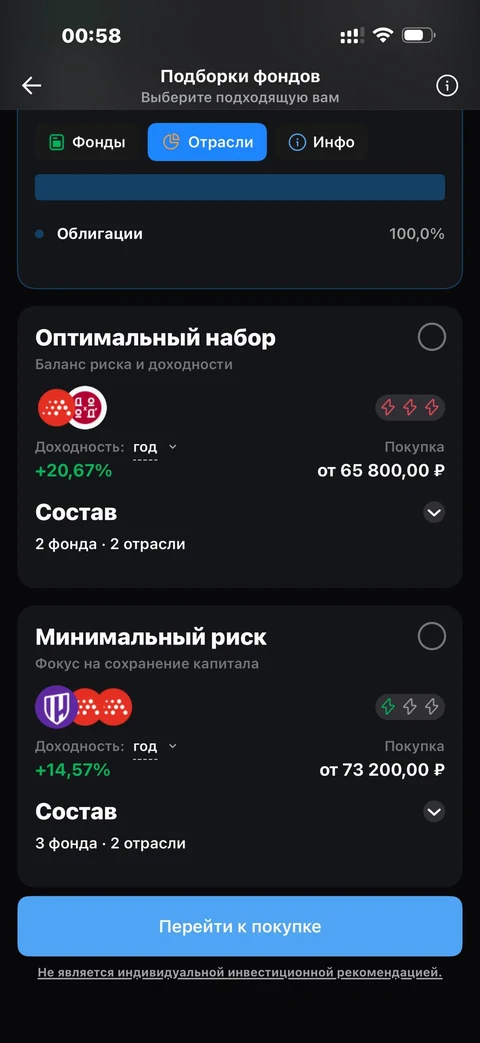The width and height of the screenshot is (480, 1043).
Task: Change yield period in Оптимальный набор
Action: tap(155, 448)
